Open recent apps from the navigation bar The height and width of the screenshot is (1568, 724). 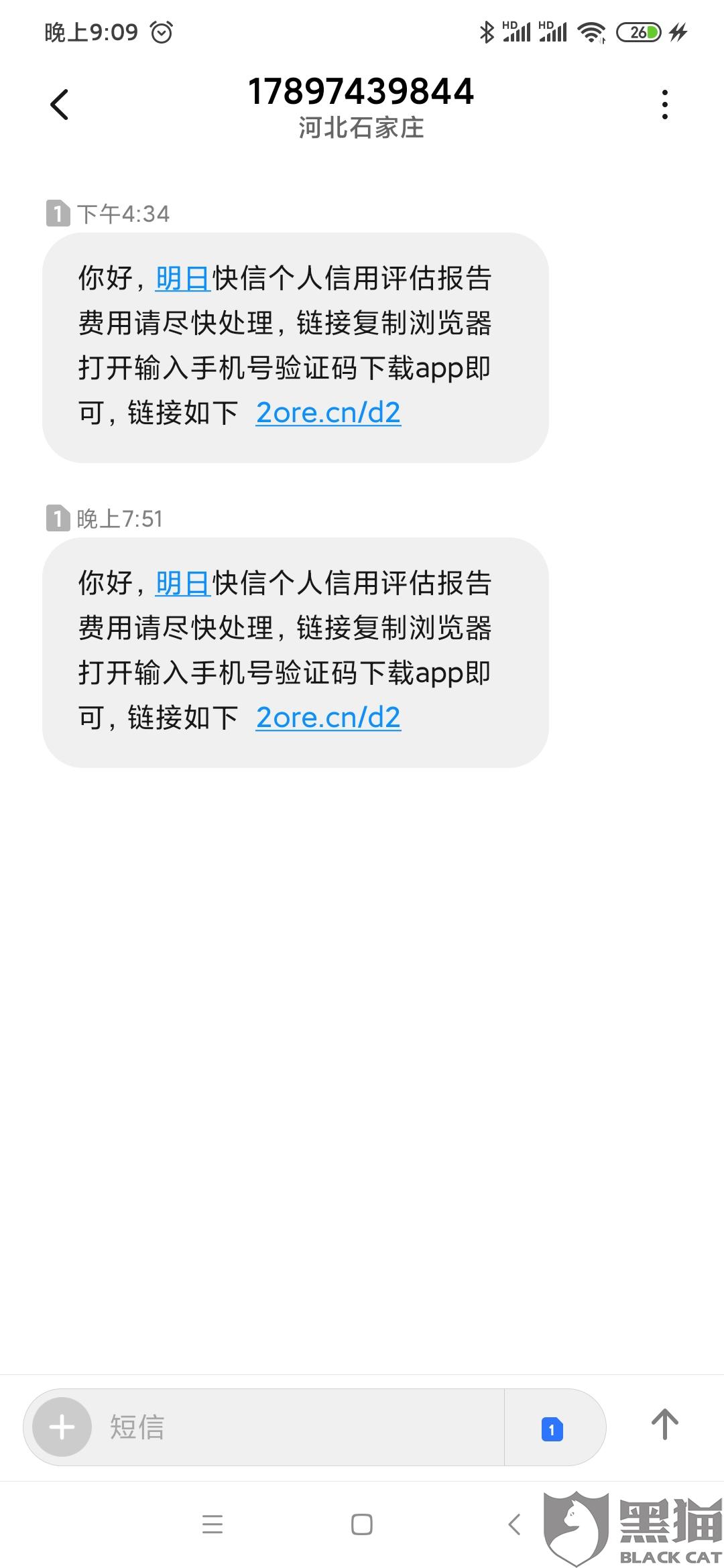click(213, 1524)
